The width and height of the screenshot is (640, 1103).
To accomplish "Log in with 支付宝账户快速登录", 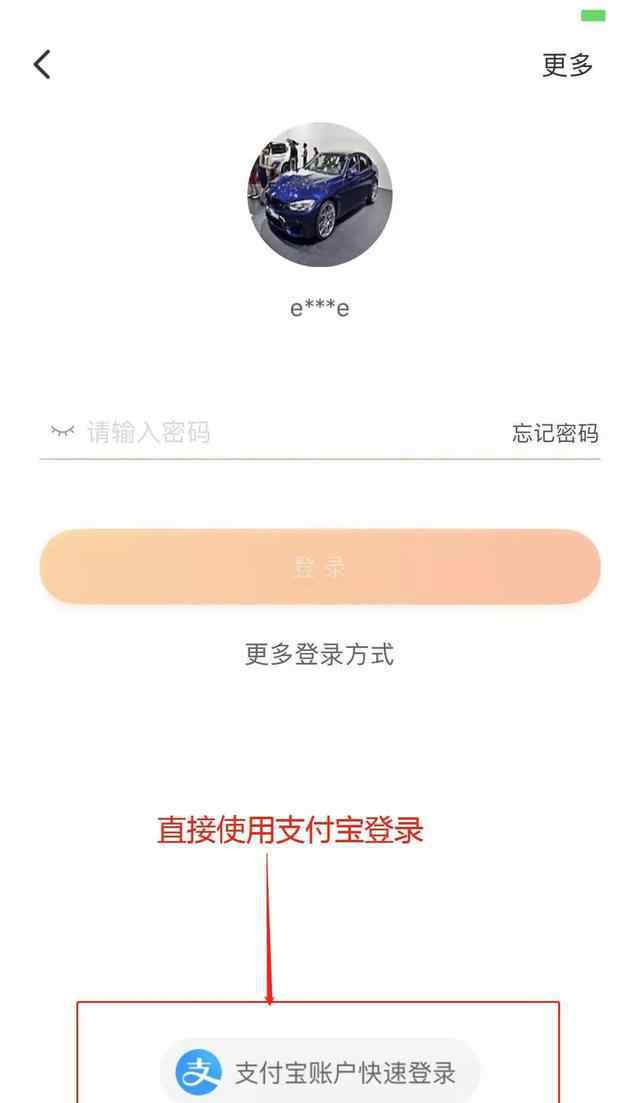I will (320, 1072).
